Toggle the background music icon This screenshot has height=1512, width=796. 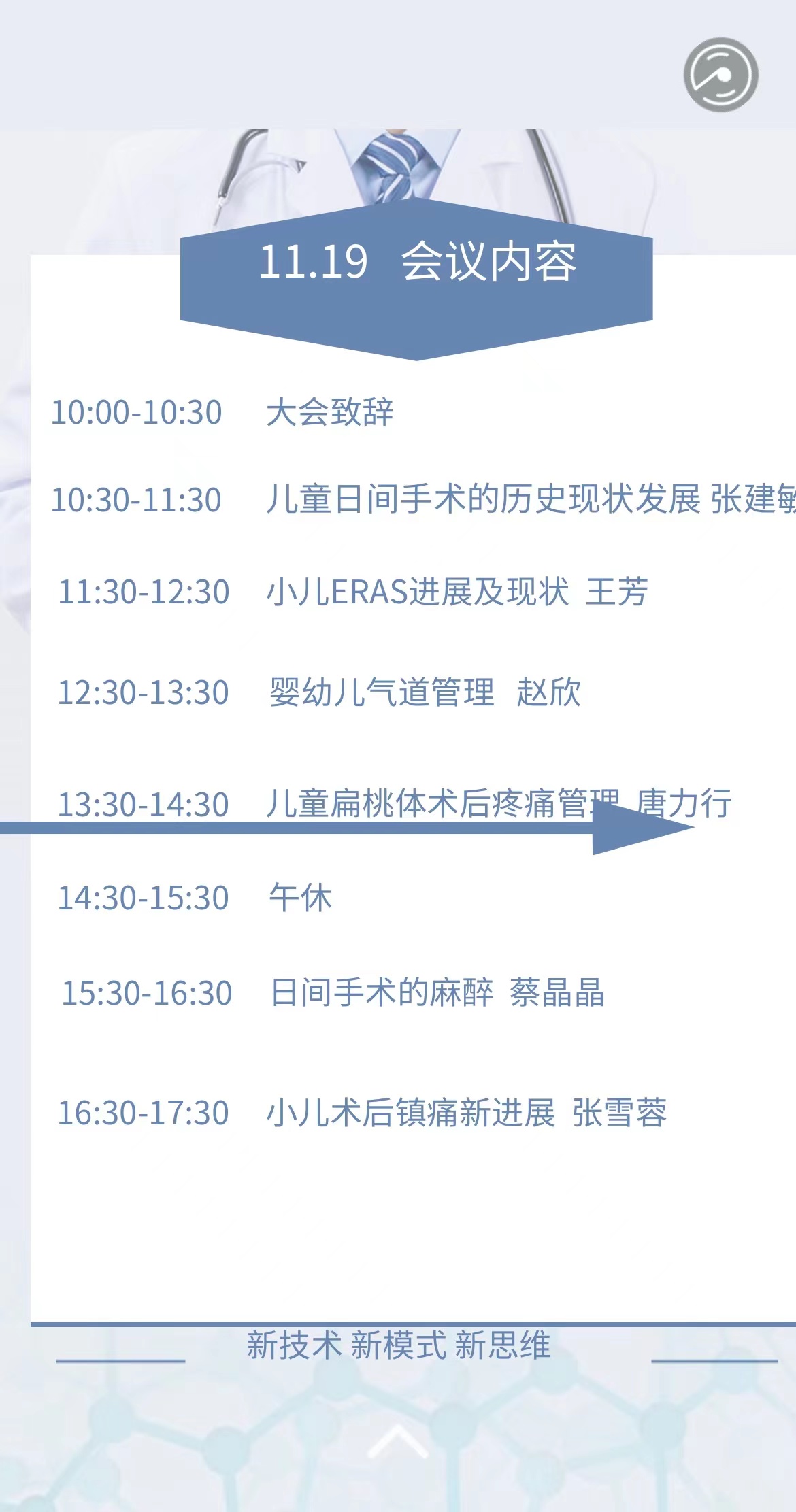point(720,75)
